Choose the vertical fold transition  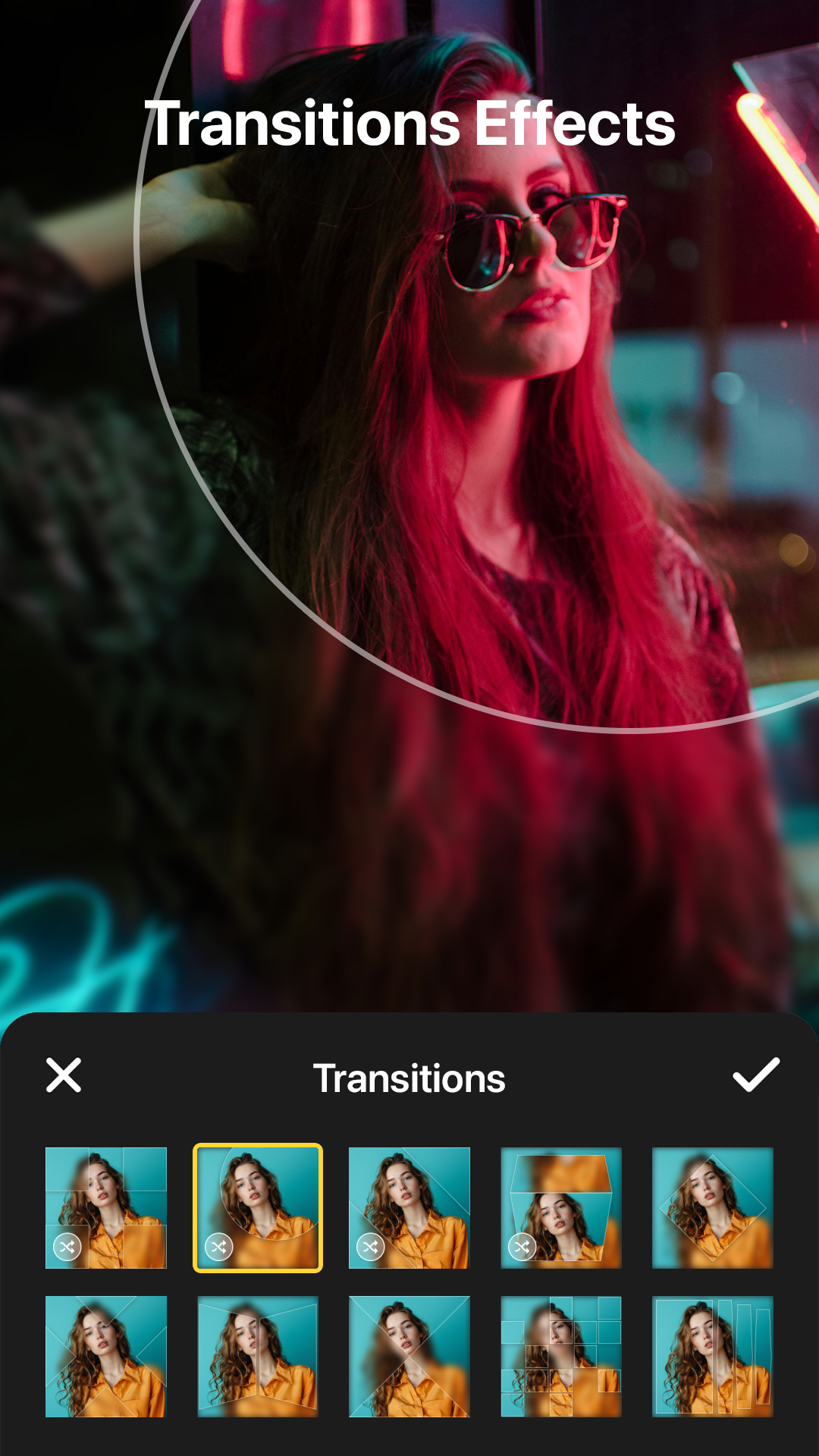[x=257, y=1361]
